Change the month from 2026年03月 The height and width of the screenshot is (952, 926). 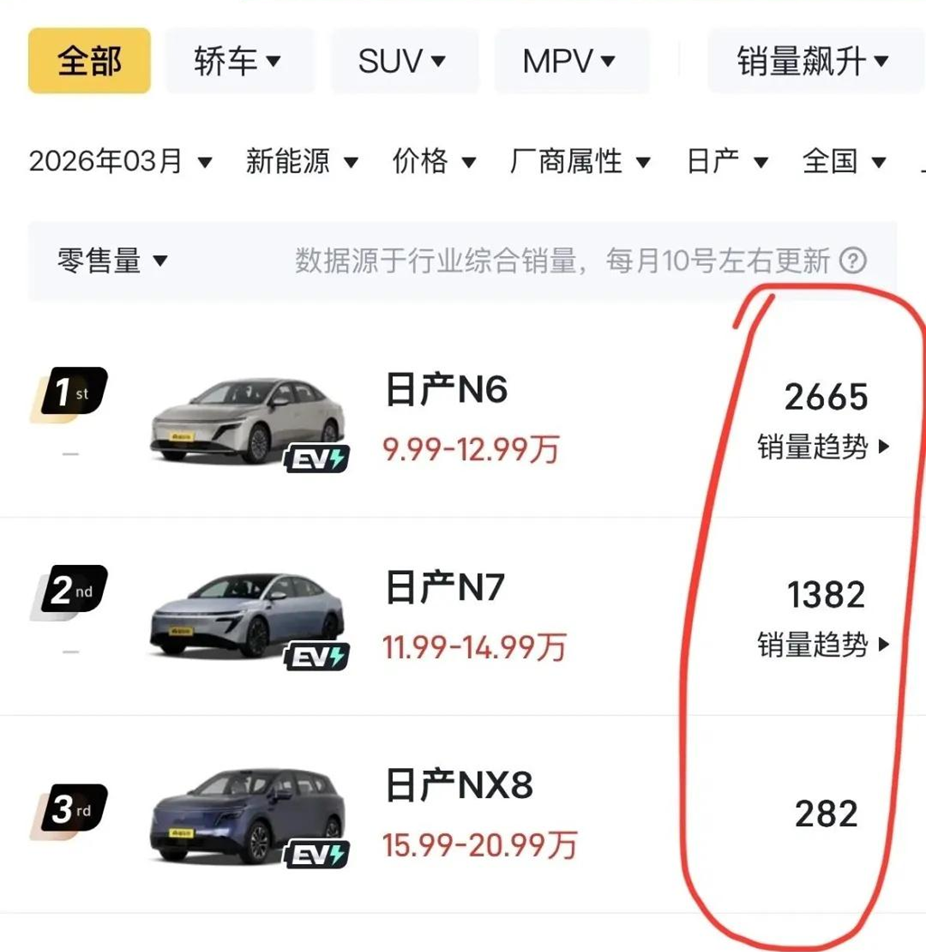(120, 161)
